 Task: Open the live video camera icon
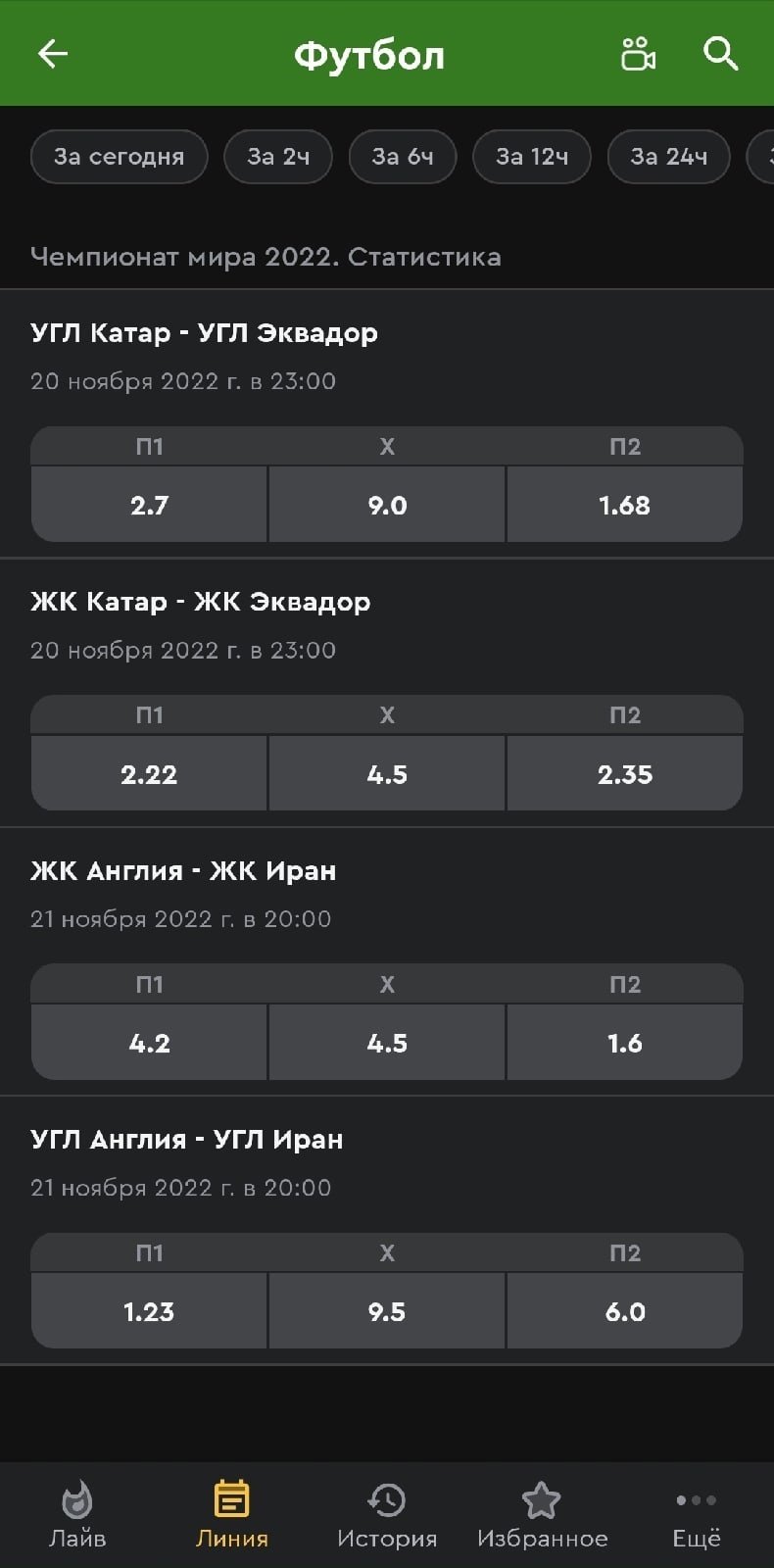638,53
